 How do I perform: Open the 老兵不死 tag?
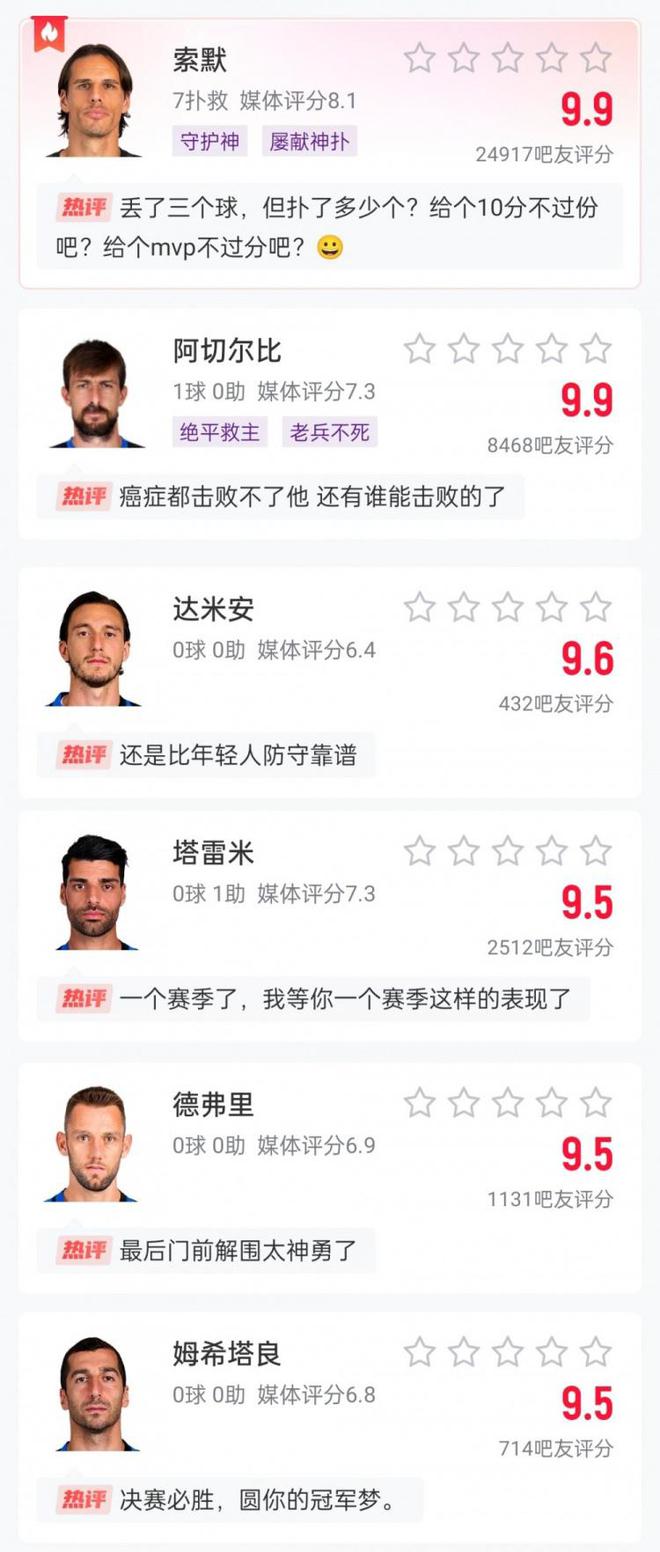[x=329, y=432]
